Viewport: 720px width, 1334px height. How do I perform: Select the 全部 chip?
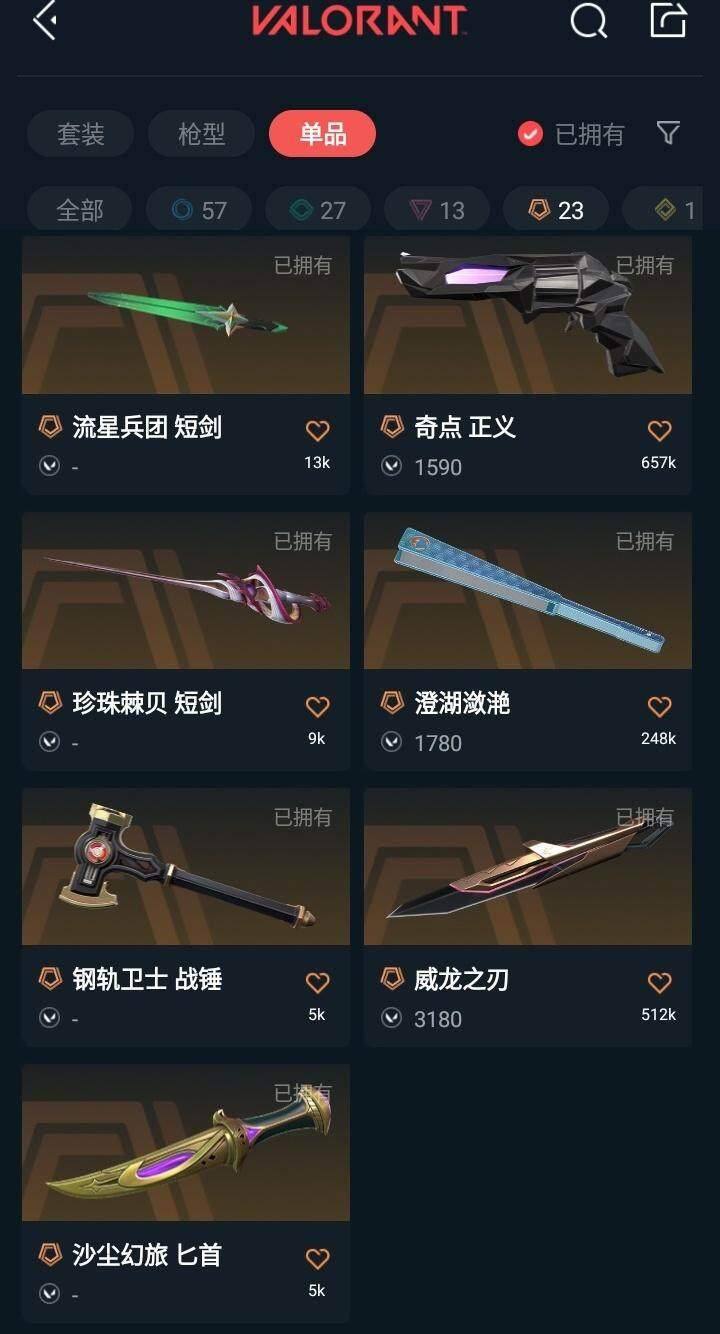pyautogui.click(x=80, y=210)
